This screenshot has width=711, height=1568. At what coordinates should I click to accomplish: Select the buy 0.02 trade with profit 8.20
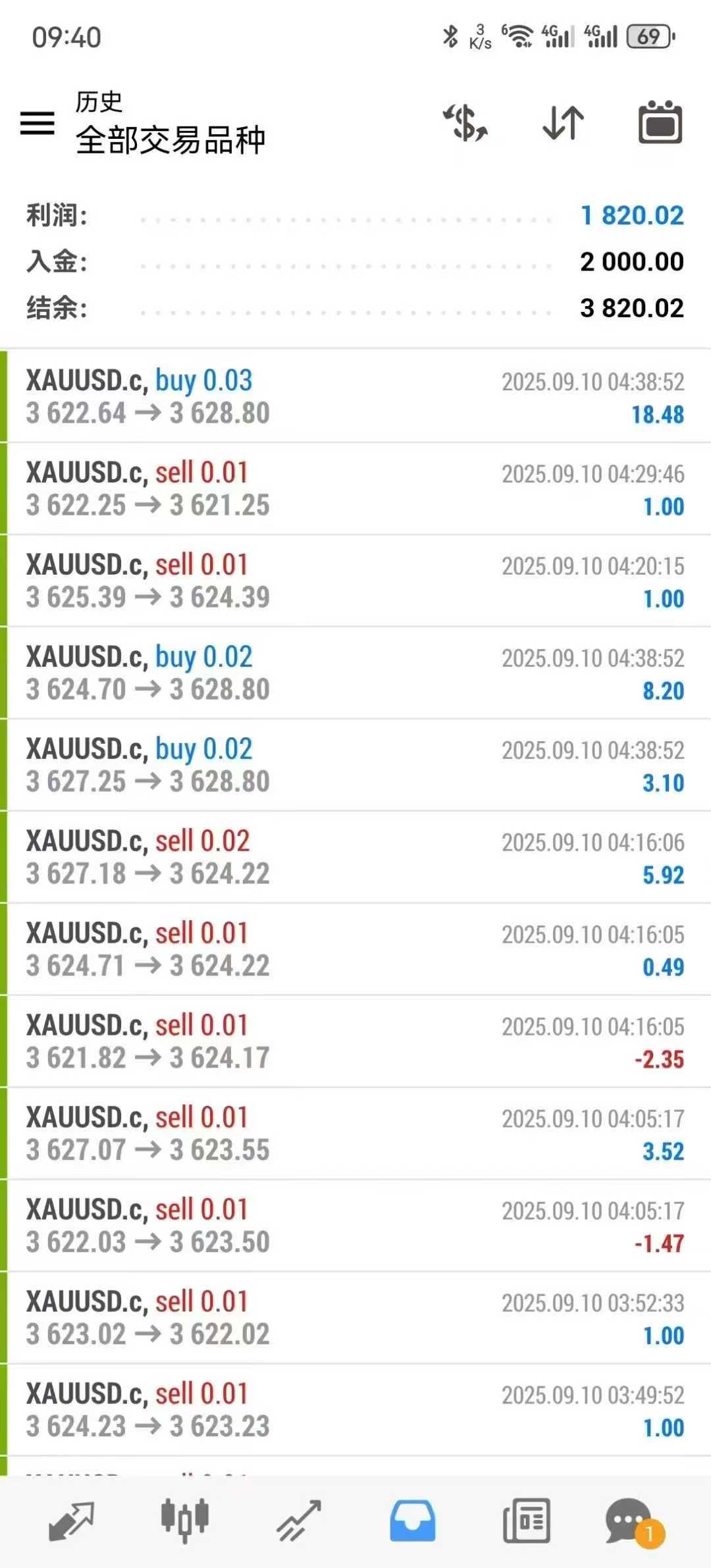(x=355, y=673)
